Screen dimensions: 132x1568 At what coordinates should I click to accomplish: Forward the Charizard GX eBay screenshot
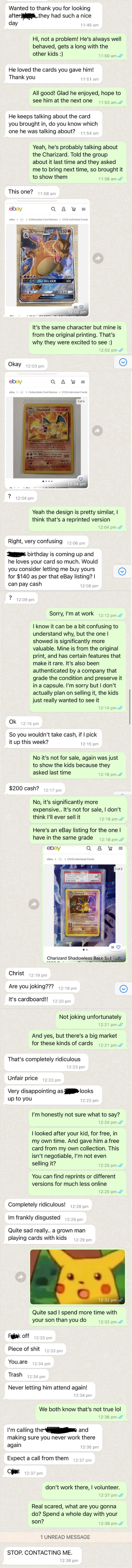(97, 258)
